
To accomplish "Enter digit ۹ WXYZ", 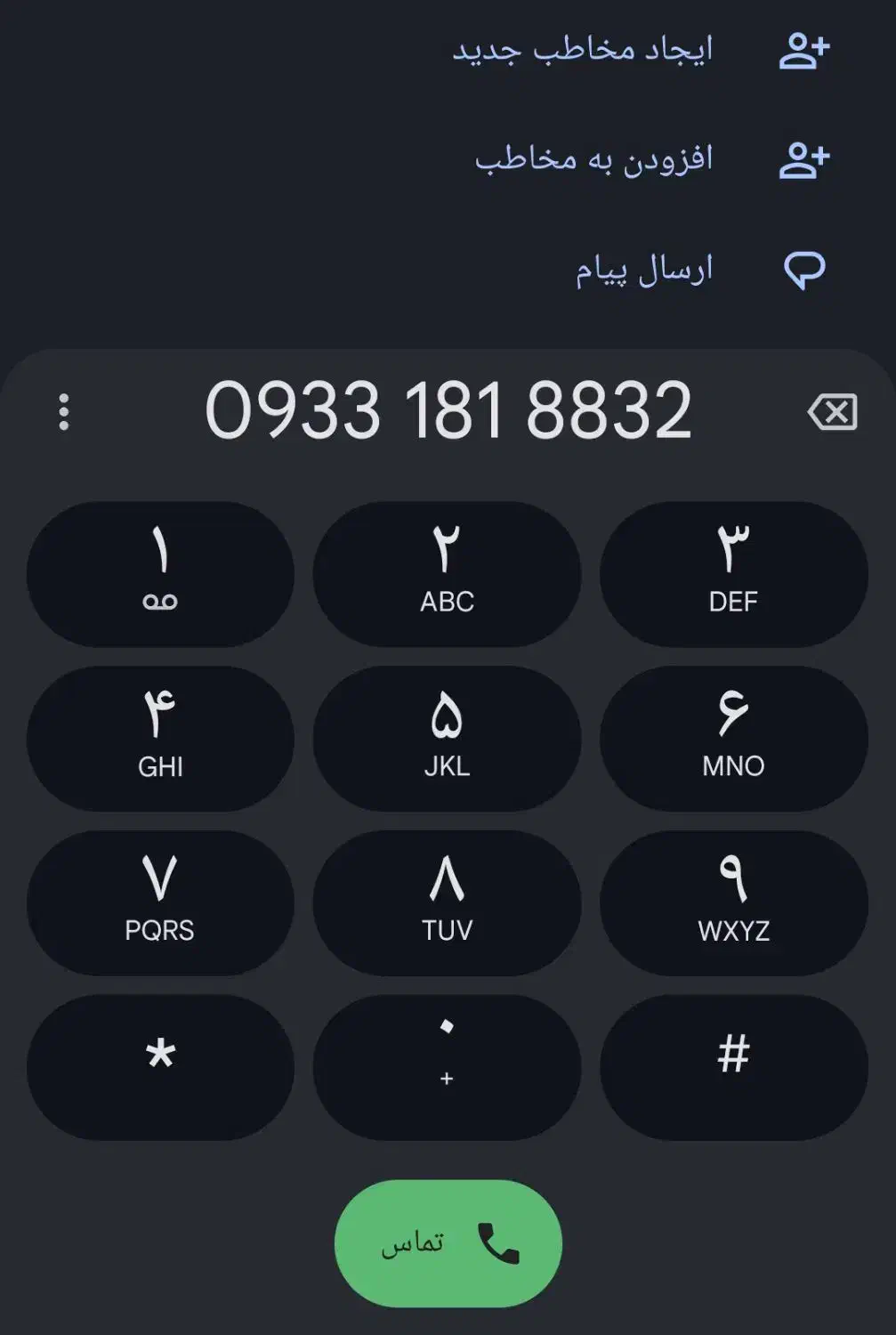I will pos(733,903).
